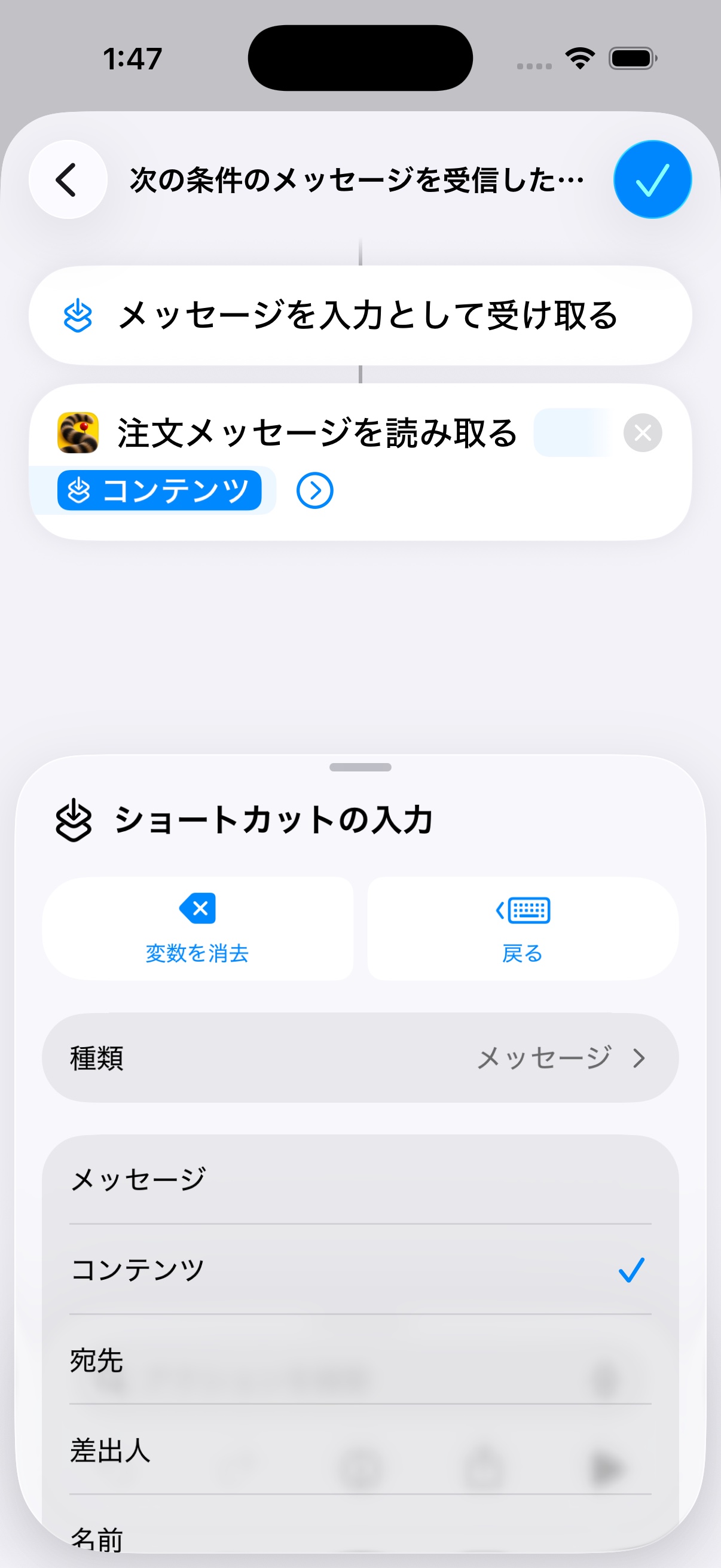Open the メッセージを入力として受け取る action

click(360, 315)
